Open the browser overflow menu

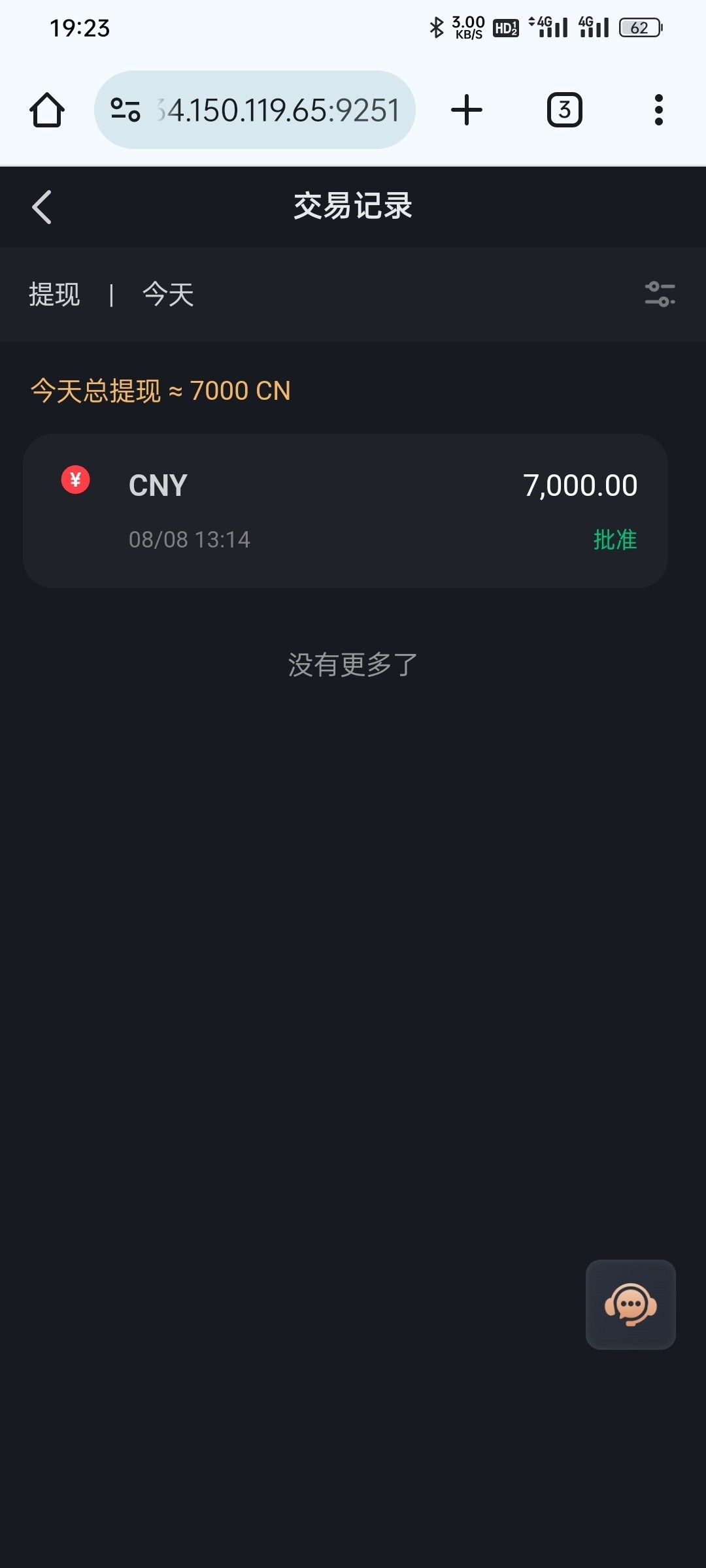click(658, 110)
